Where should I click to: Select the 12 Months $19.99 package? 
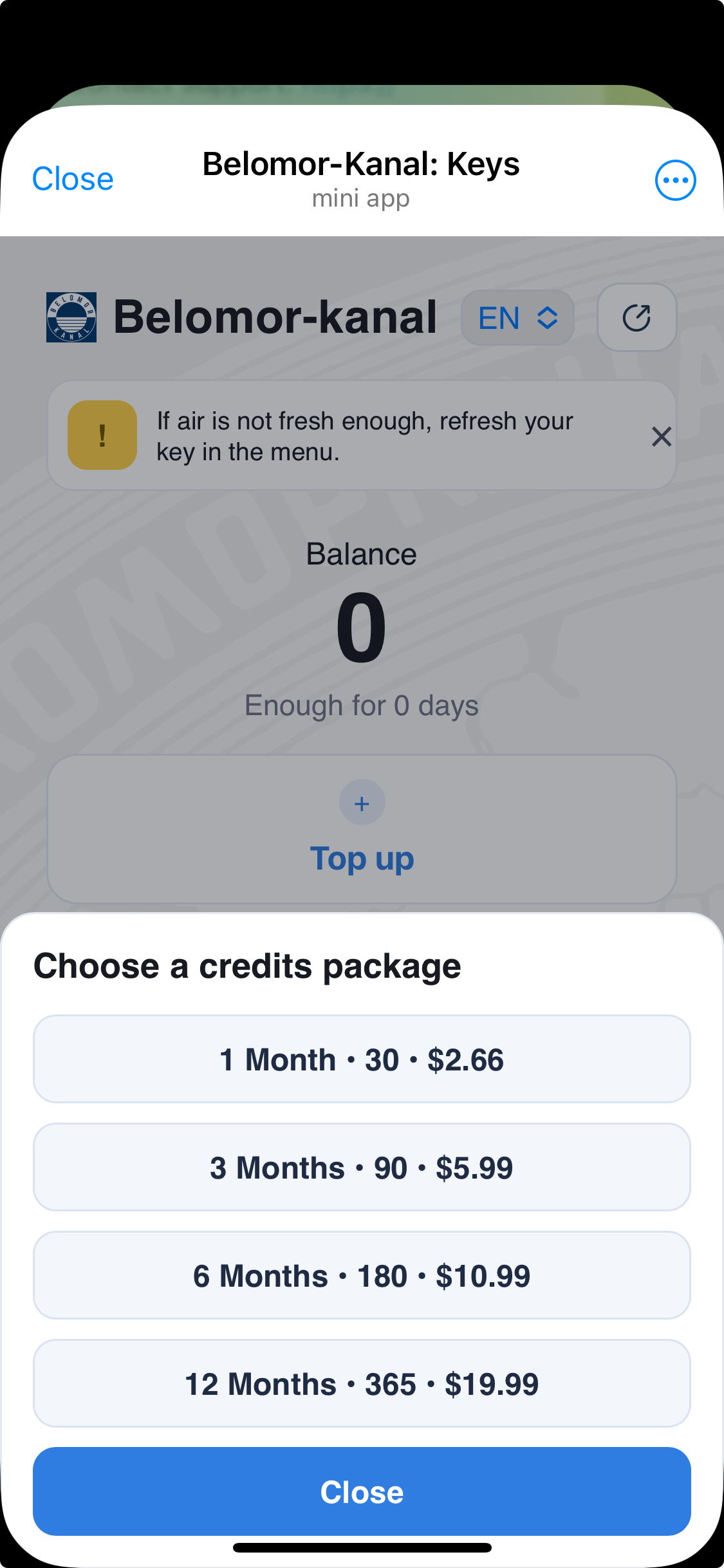click(362, 1383)
